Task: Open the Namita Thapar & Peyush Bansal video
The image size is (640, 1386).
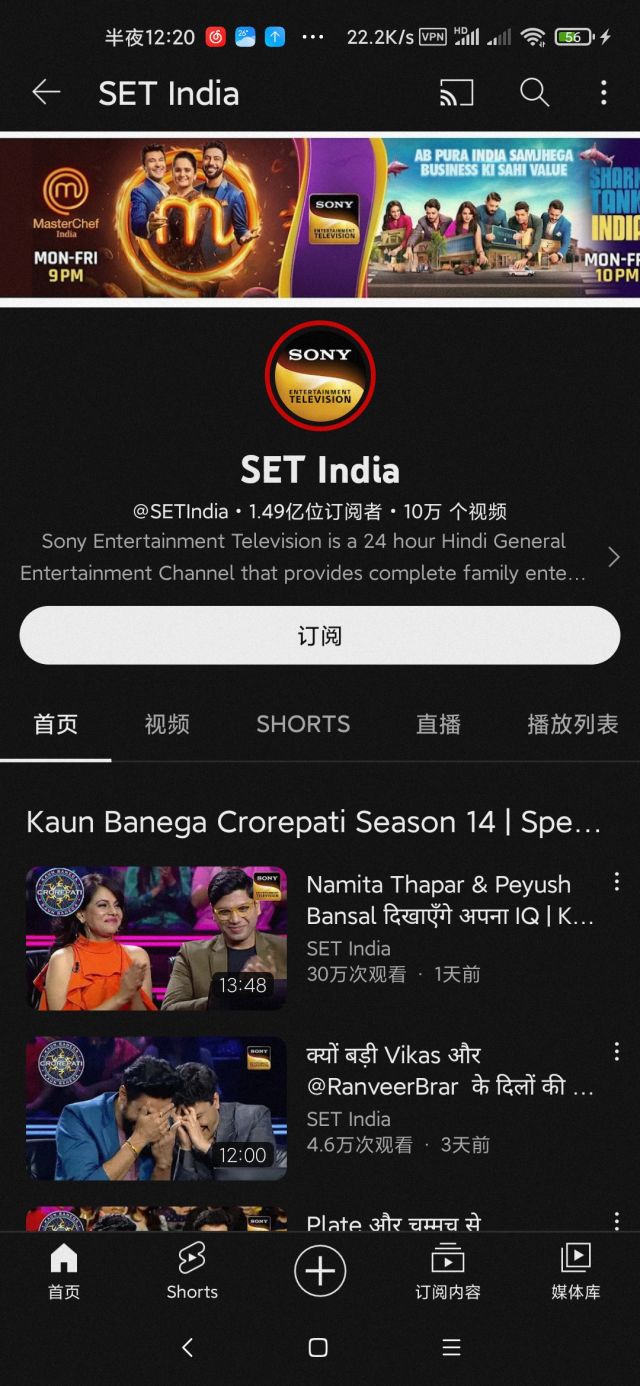Action: pyautogui.click(x=156, y=938)
